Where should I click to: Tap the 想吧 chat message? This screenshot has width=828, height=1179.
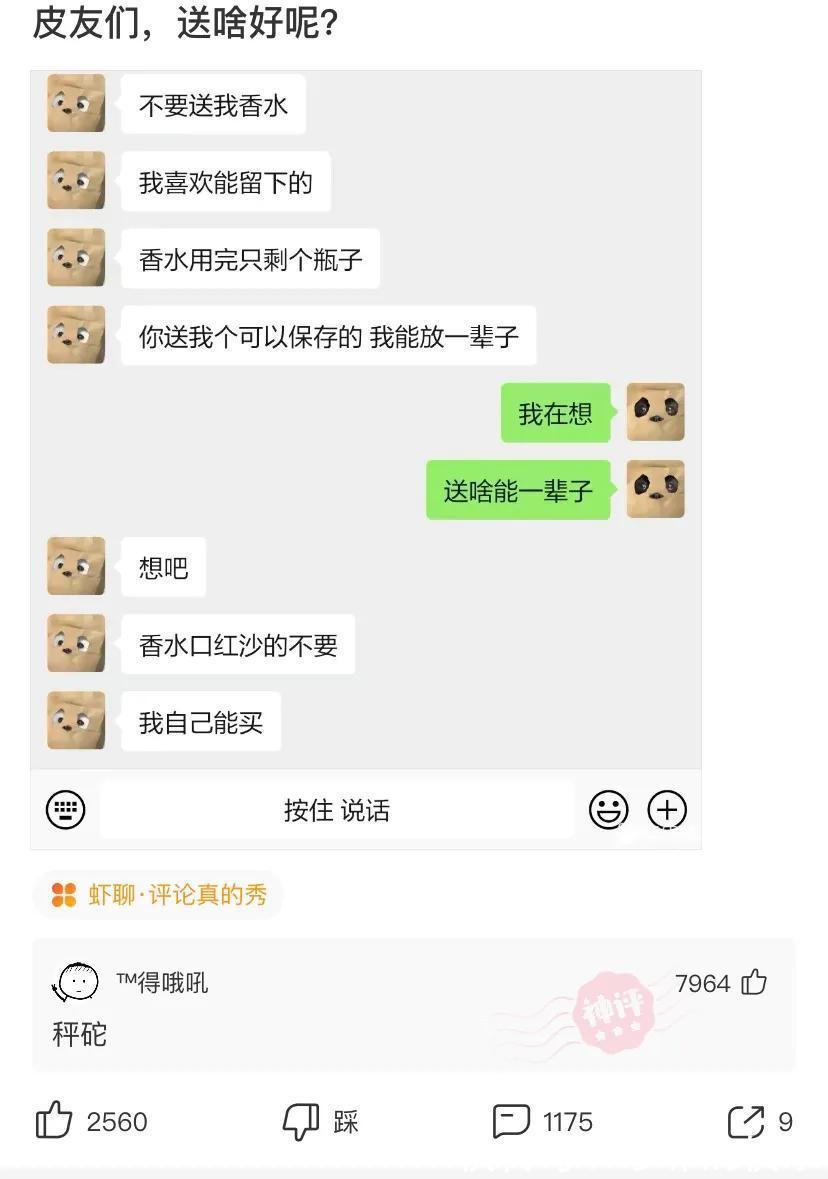pos(163,567)
